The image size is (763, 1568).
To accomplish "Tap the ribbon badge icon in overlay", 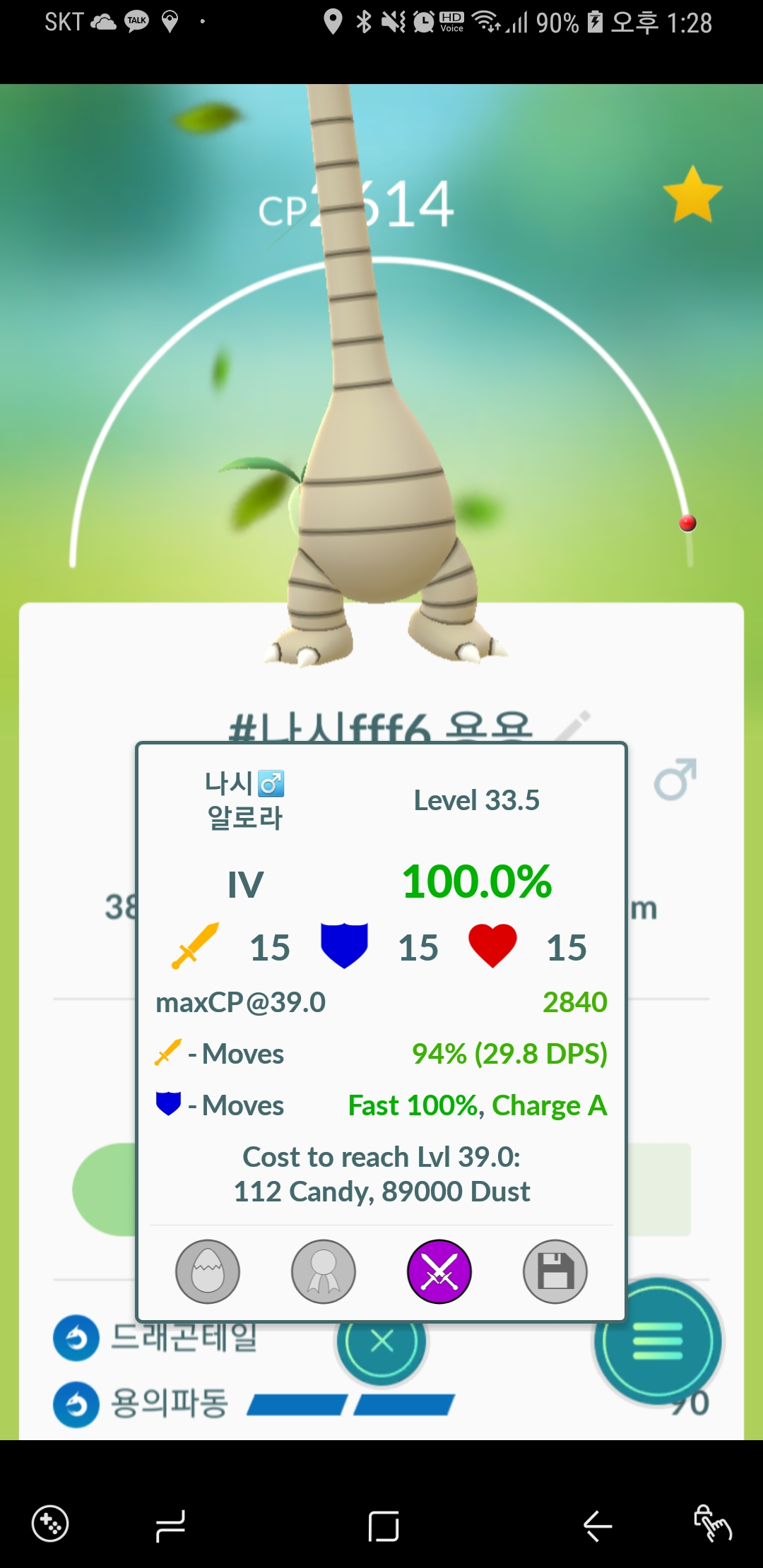I will tap(324, 1271).
